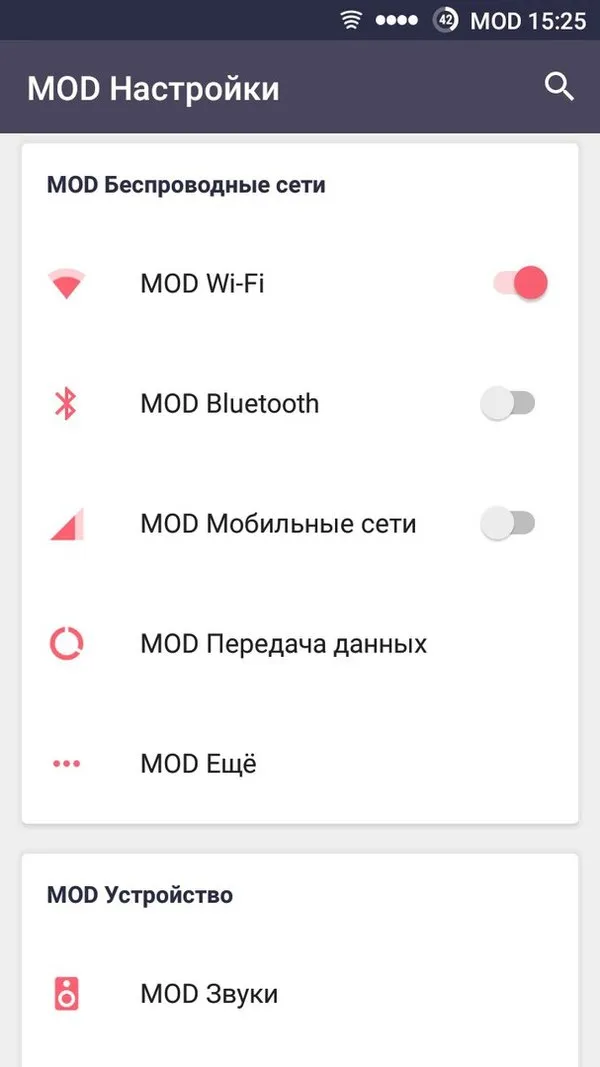Open MOD Мобильные сети row
This screenshot has width=600, height=1067.
(x=300, y=523)
